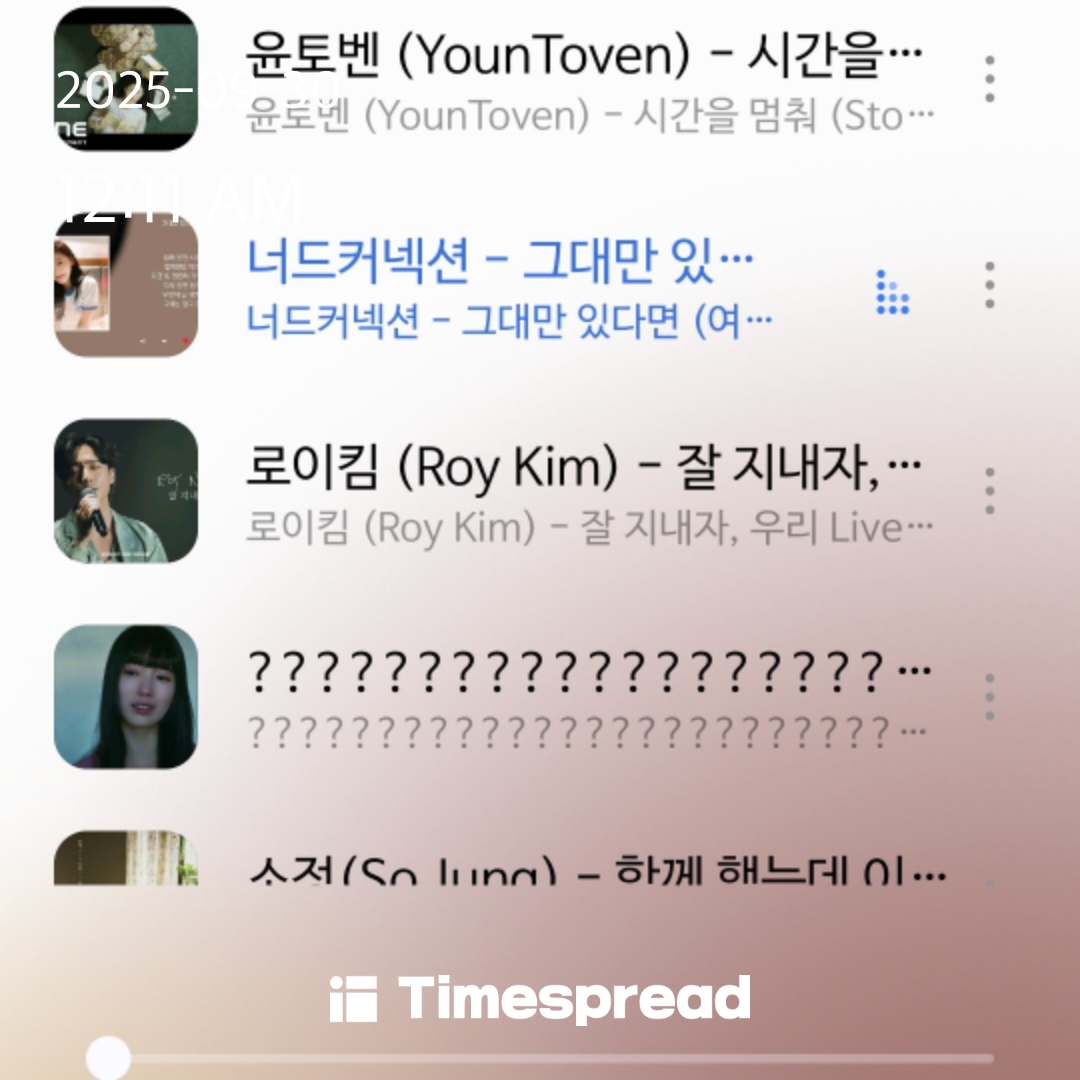Open options for the YounToven track
Screen dimensions: 1080x1080
(989, 79)
